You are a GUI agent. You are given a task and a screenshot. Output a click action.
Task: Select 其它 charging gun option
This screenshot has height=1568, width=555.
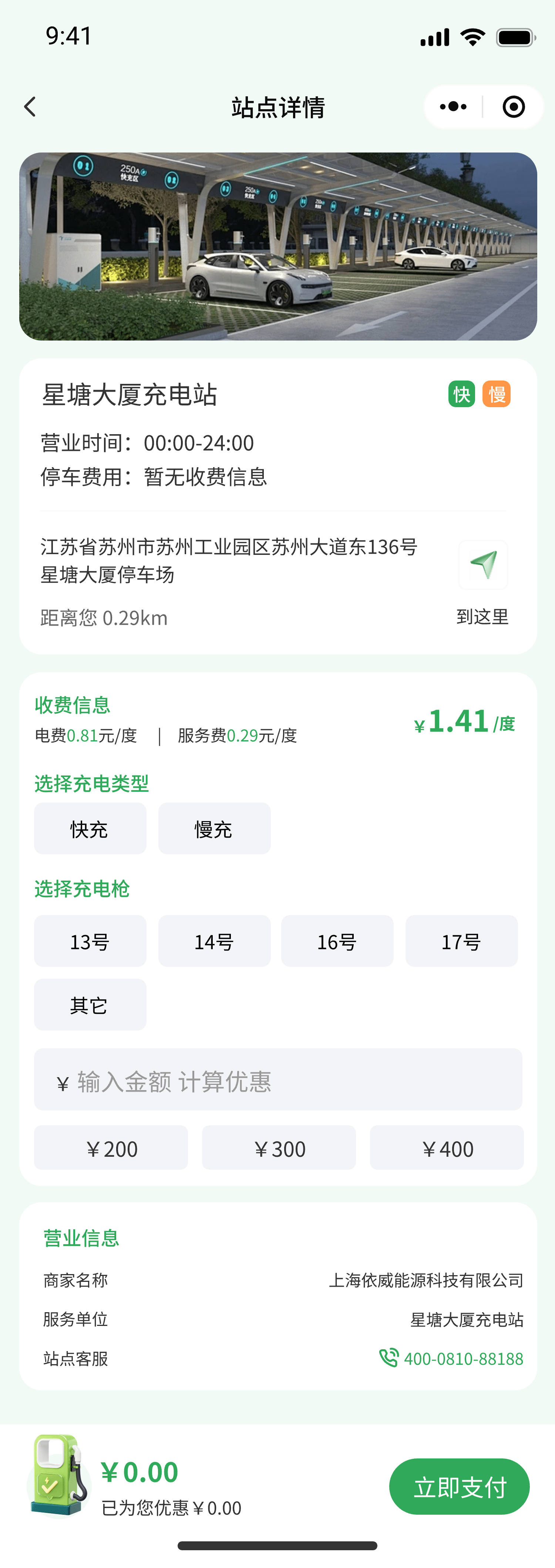click(x=90, y=1005)
